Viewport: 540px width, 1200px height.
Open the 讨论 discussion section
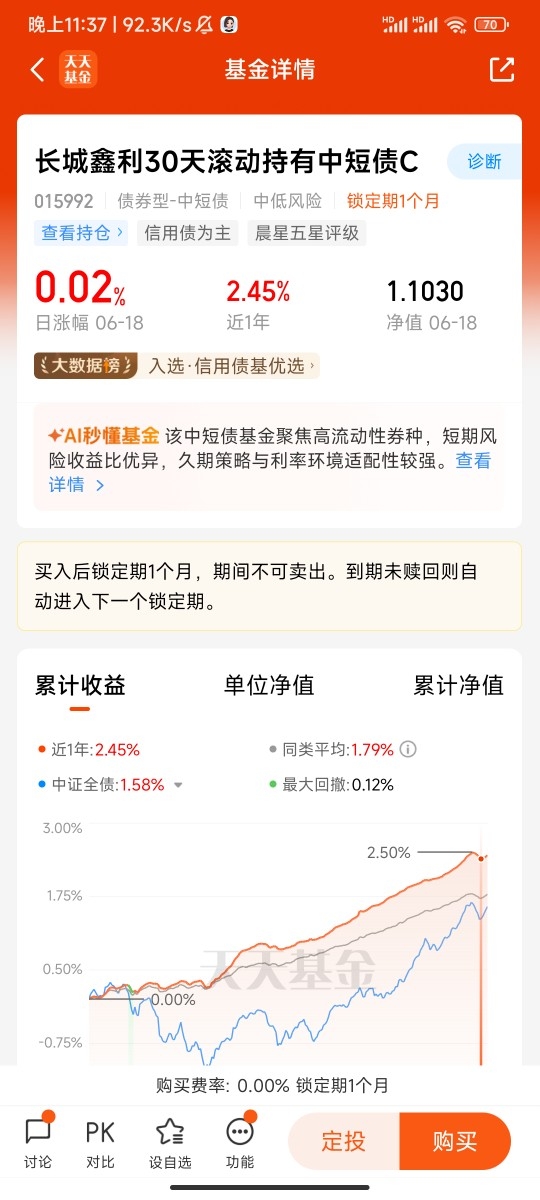tap(38, 1142)
